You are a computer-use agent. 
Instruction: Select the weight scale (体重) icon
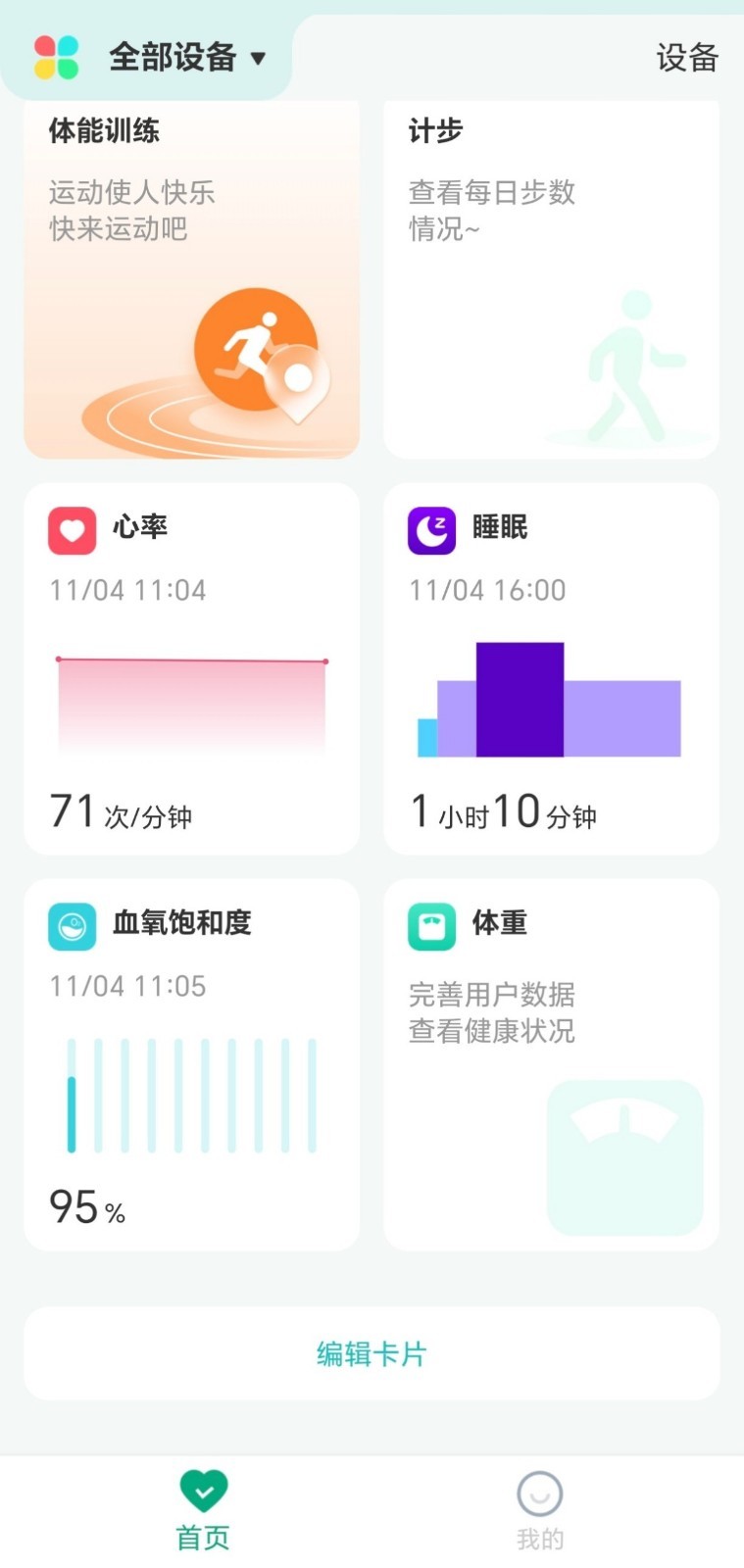click(x=430, y=928)
